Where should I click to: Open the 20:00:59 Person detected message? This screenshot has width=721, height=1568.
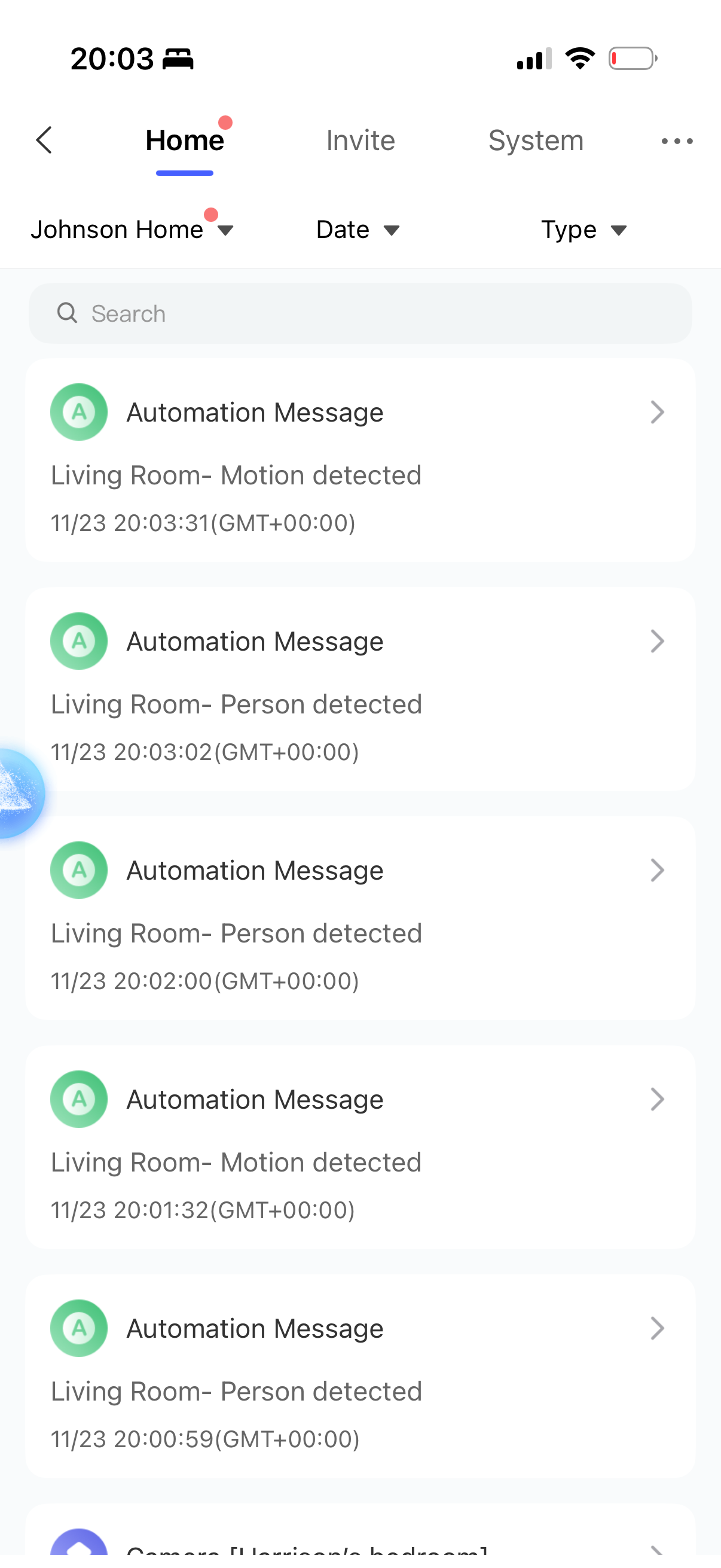point(360,1375)
